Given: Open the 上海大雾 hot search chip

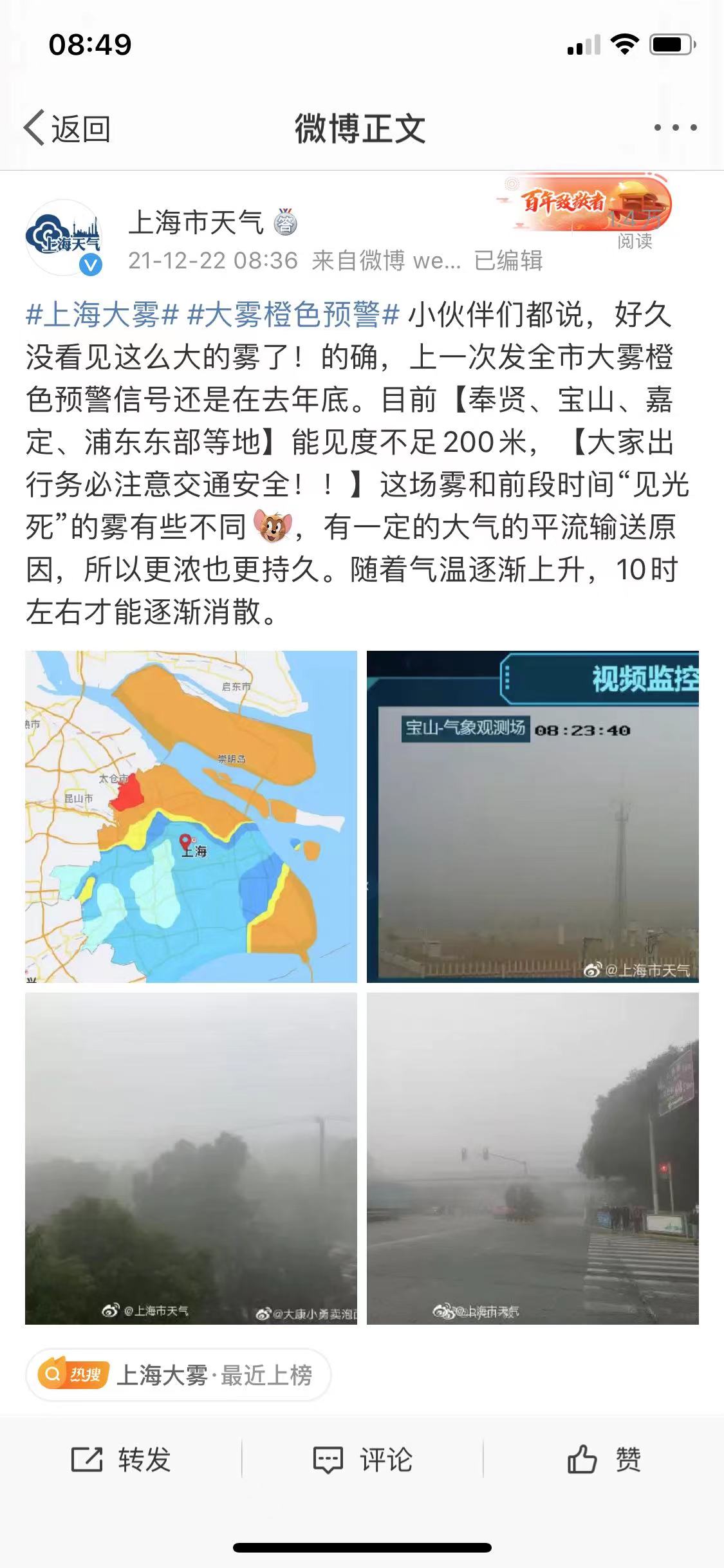Looking at the screenshot, I should pyautogui.click(x=178, y=1375).
